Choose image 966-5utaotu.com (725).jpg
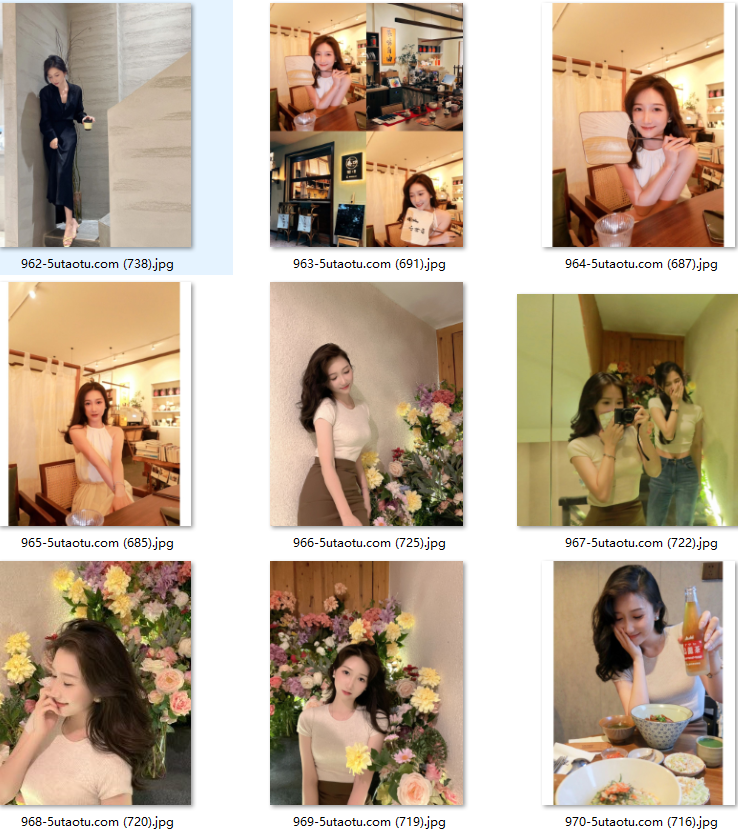 tap(366, 404)
